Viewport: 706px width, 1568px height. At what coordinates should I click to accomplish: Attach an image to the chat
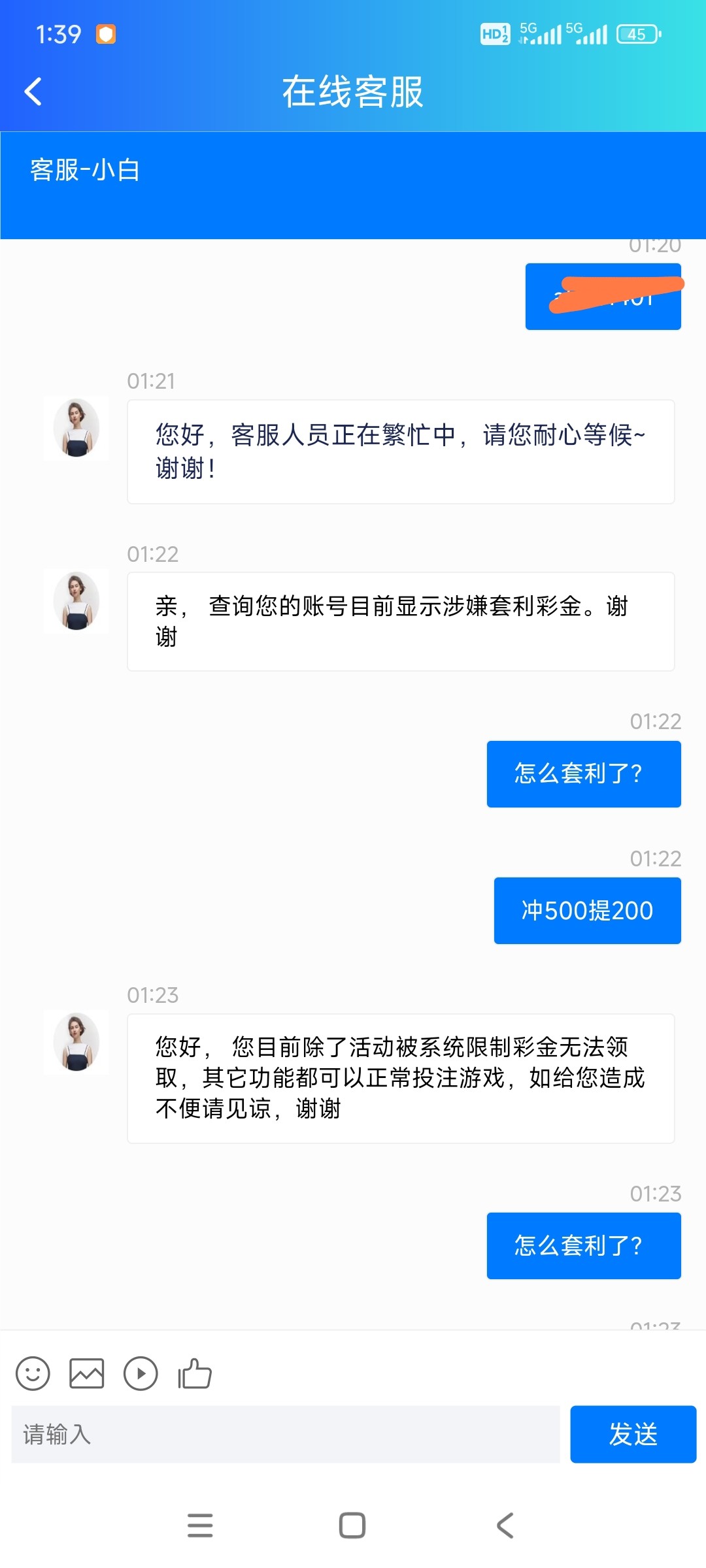click(87, 1373)
